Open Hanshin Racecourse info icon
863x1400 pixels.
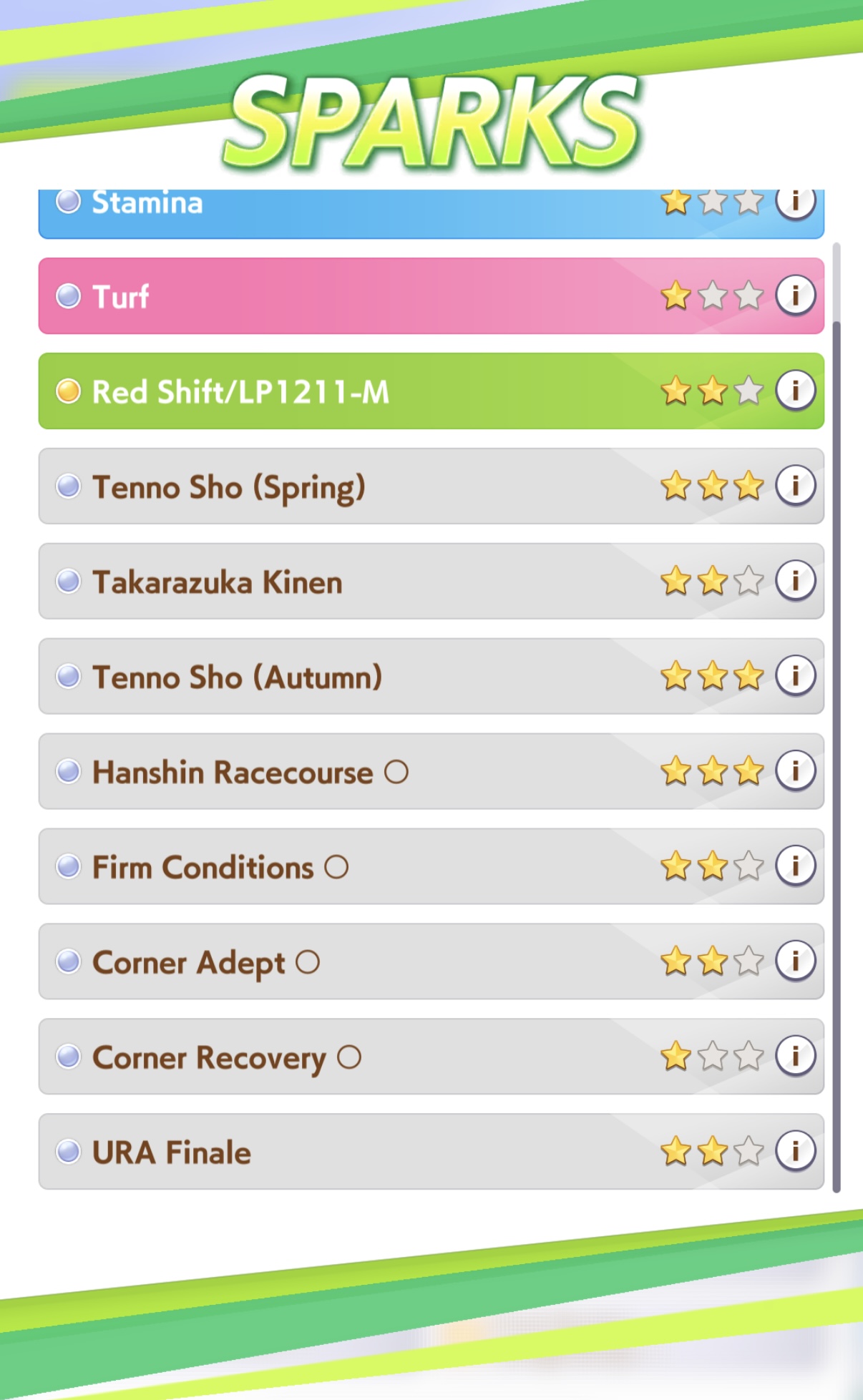pyautogui.click(x=795, y=770)
